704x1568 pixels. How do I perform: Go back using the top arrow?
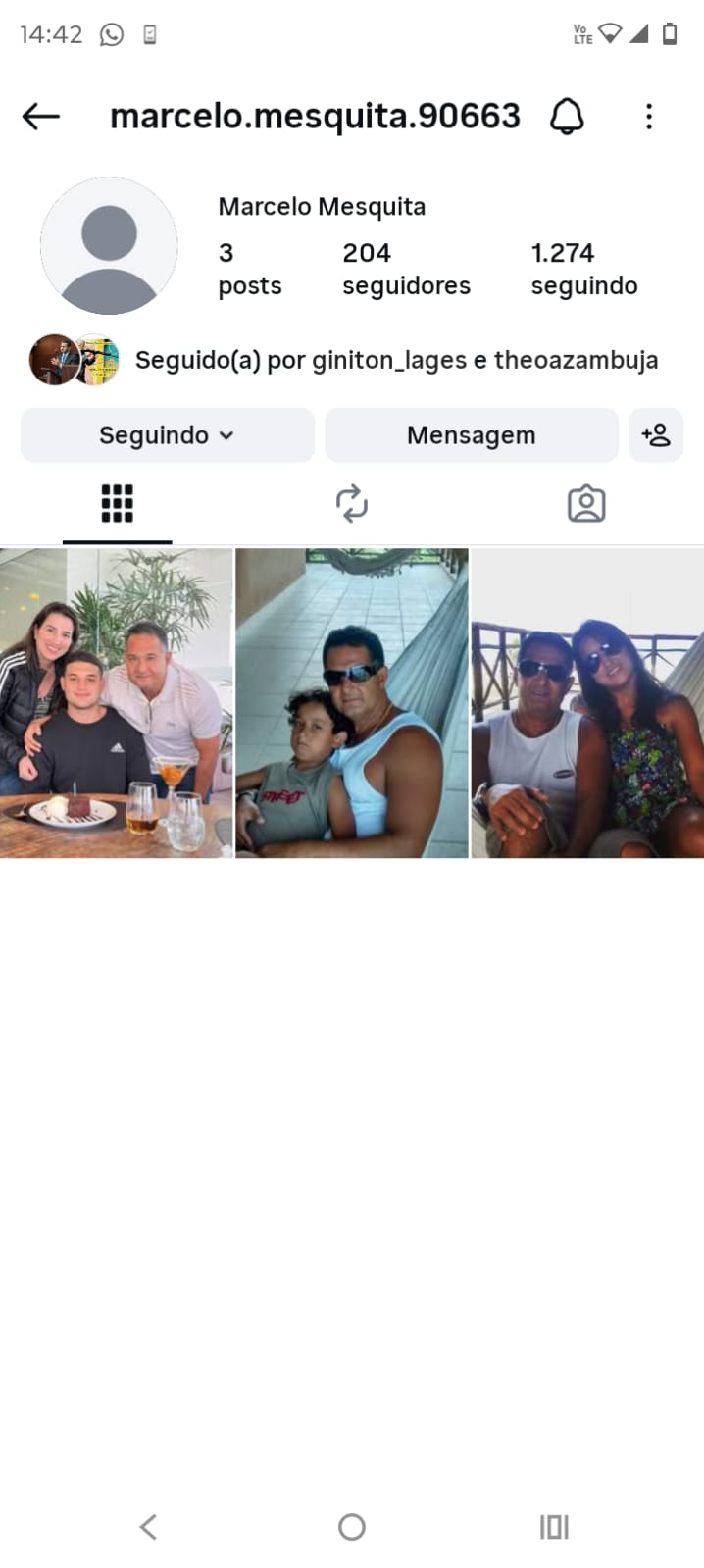click(41, 117)
